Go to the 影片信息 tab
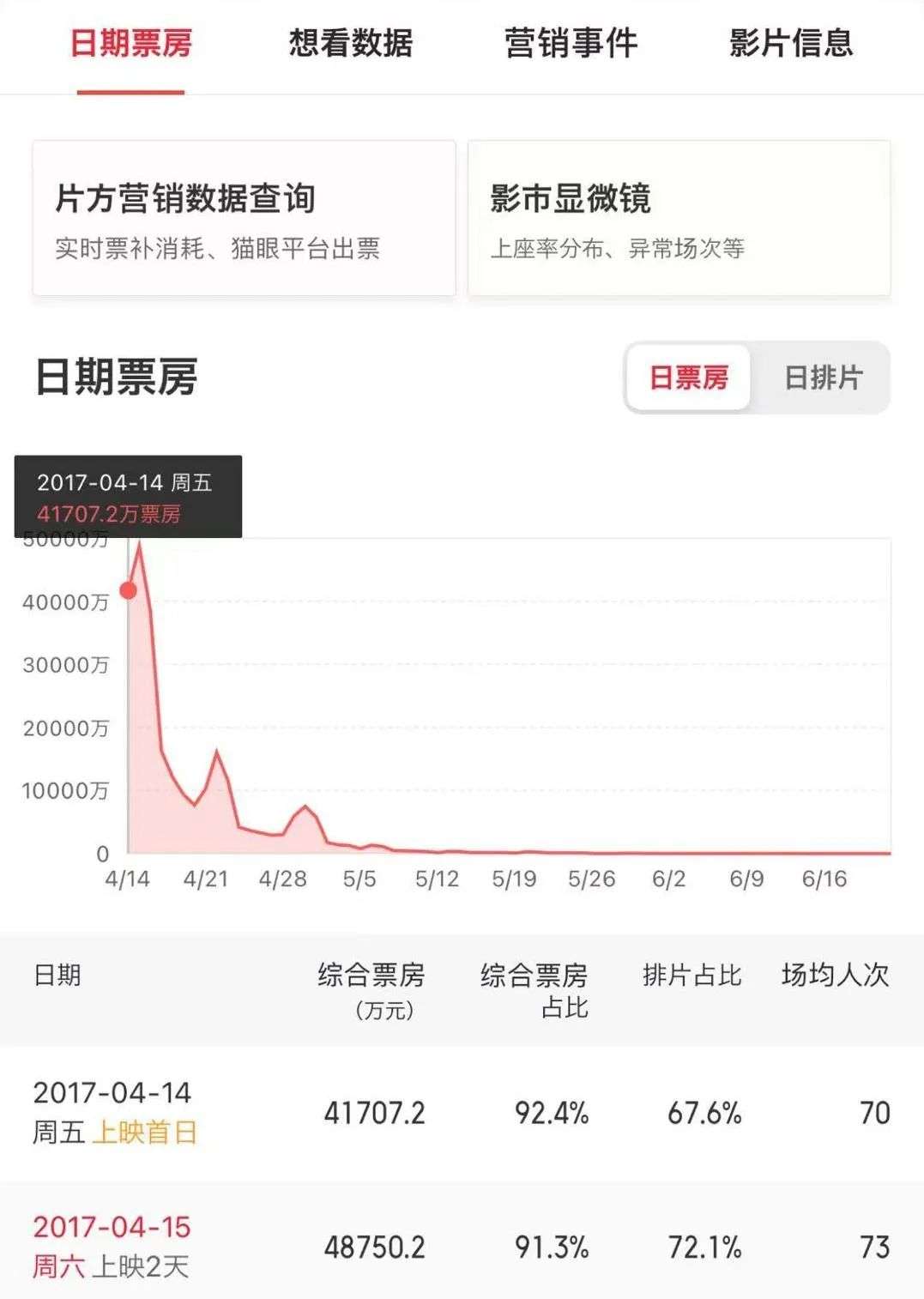The height and width of the screenshot is (1299, 924). [791, 43]
